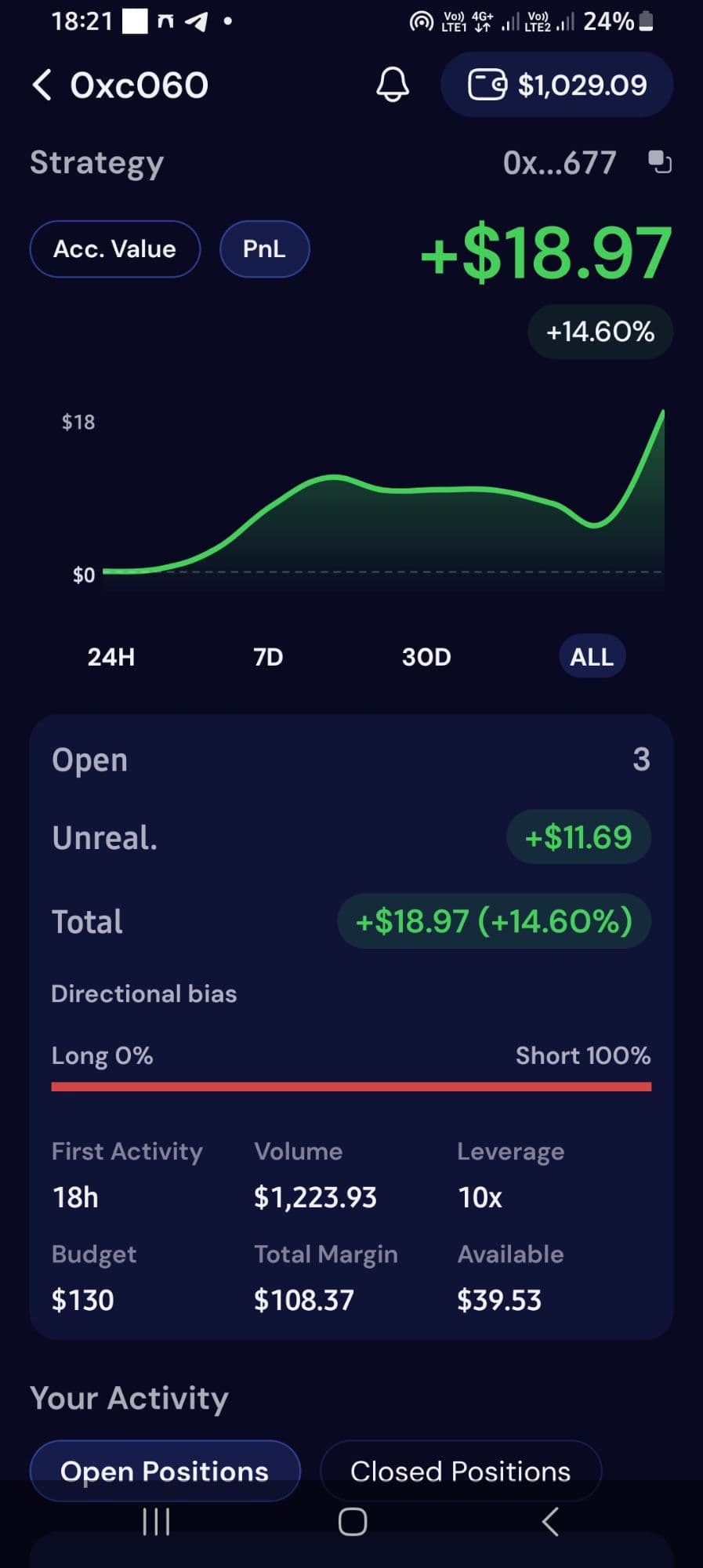The image size is (703, 1568).
Task: View the Open Positions tab
Action: tap(165, 1471)
